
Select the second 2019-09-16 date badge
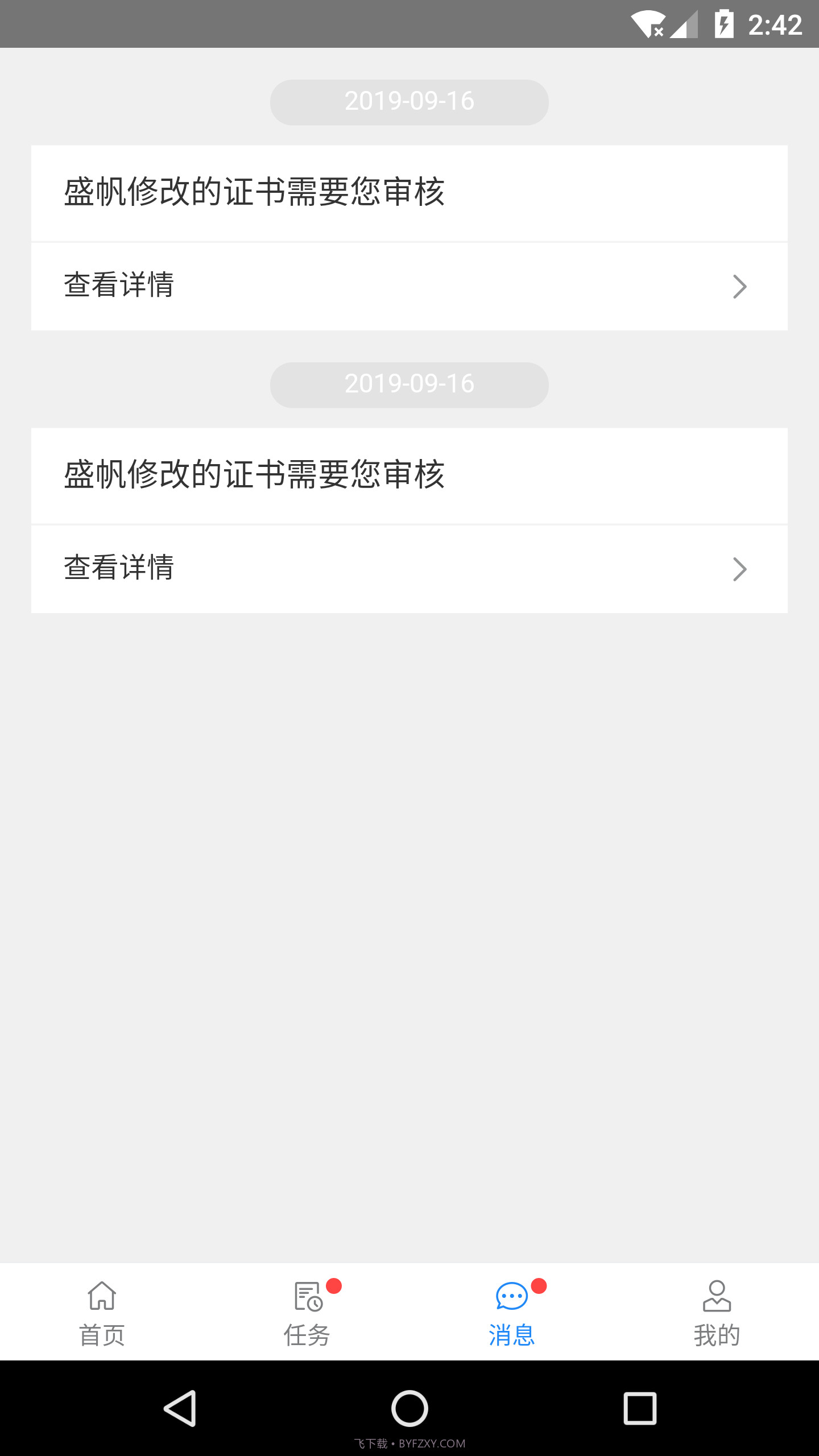[409, 384]
